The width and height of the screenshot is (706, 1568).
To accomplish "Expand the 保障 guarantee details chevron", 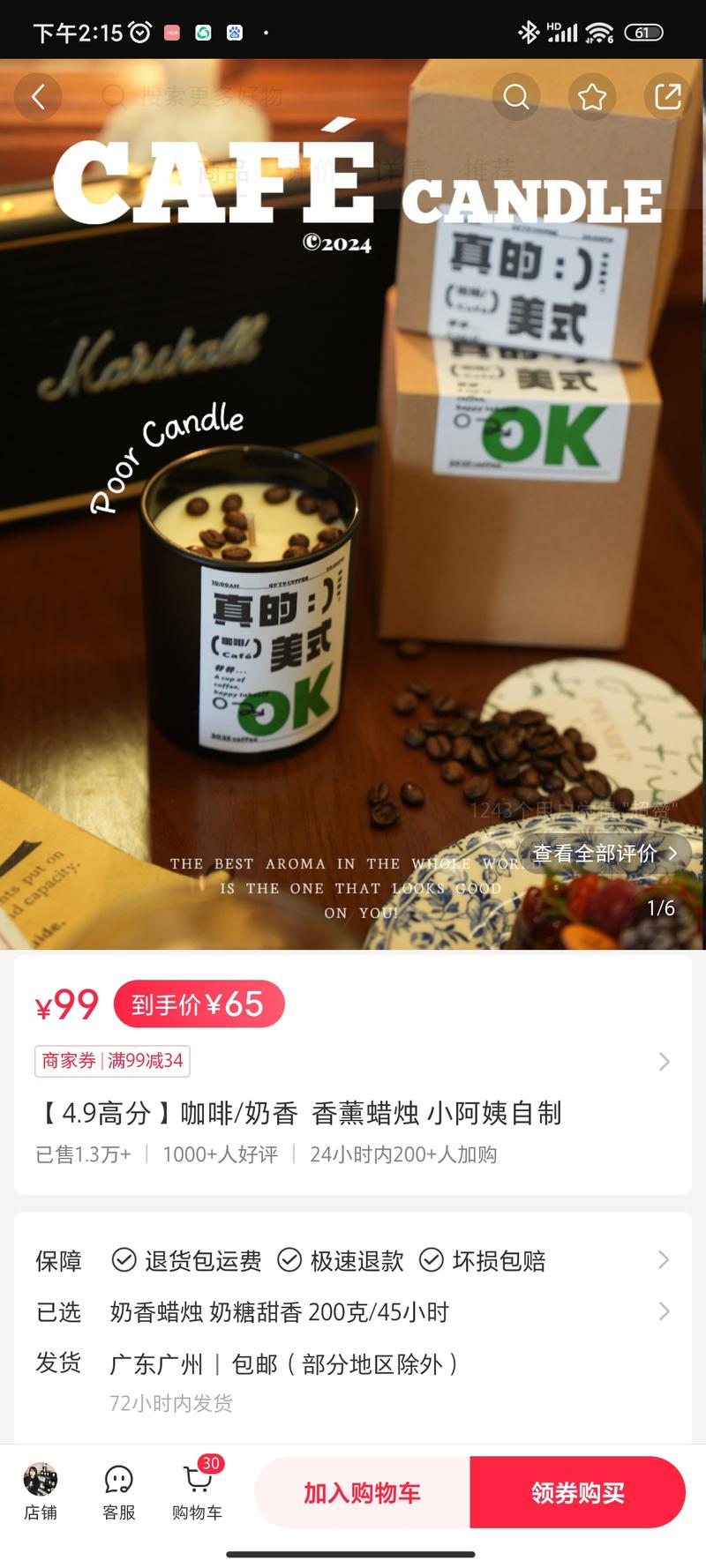I will pos(664,1260).
